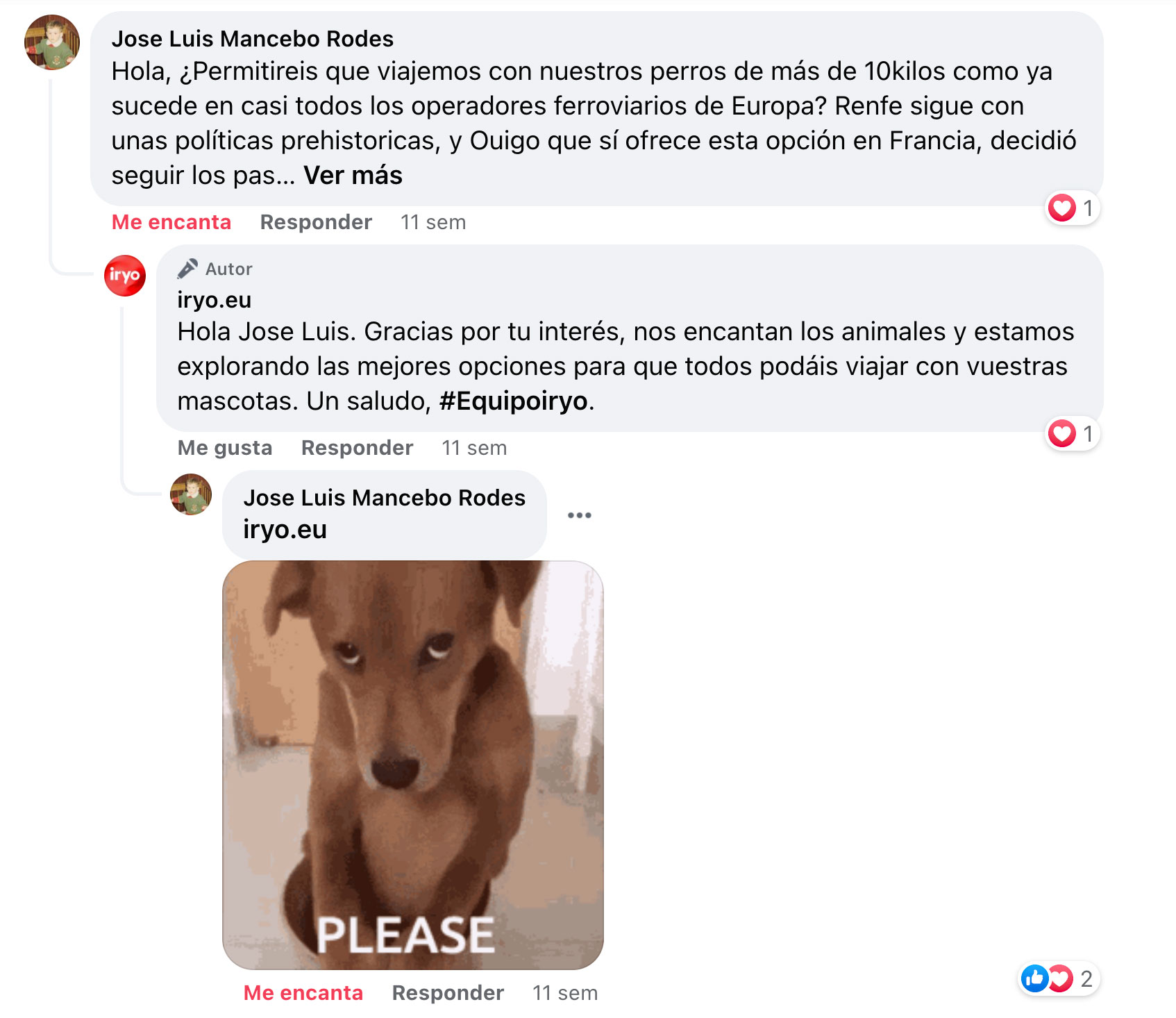View reactions on the GIF comment
1176x1018 pixels.
click(x=1058, y=979)
